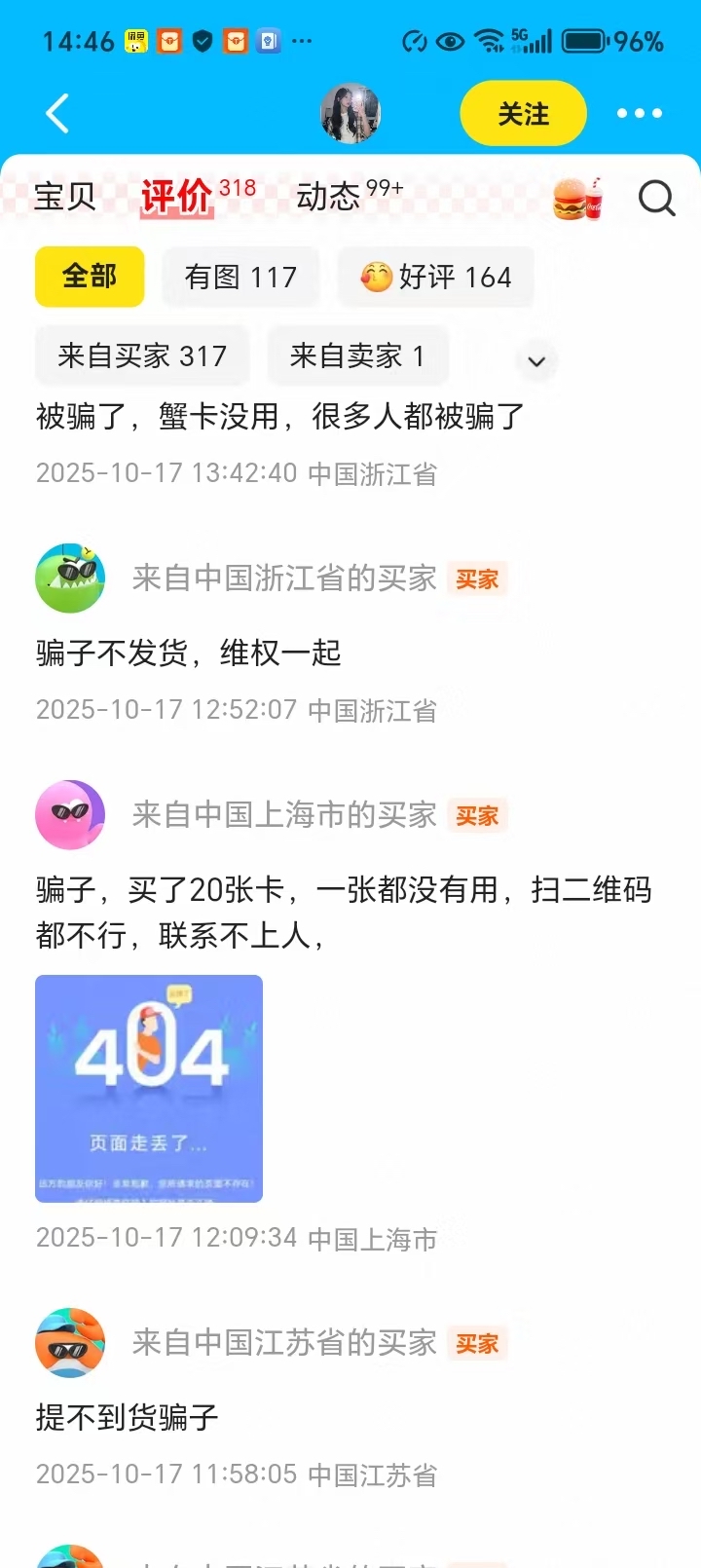Open the 宝贝 section link
Viewport: 701px width, 1568px height.
pos(64,198)
